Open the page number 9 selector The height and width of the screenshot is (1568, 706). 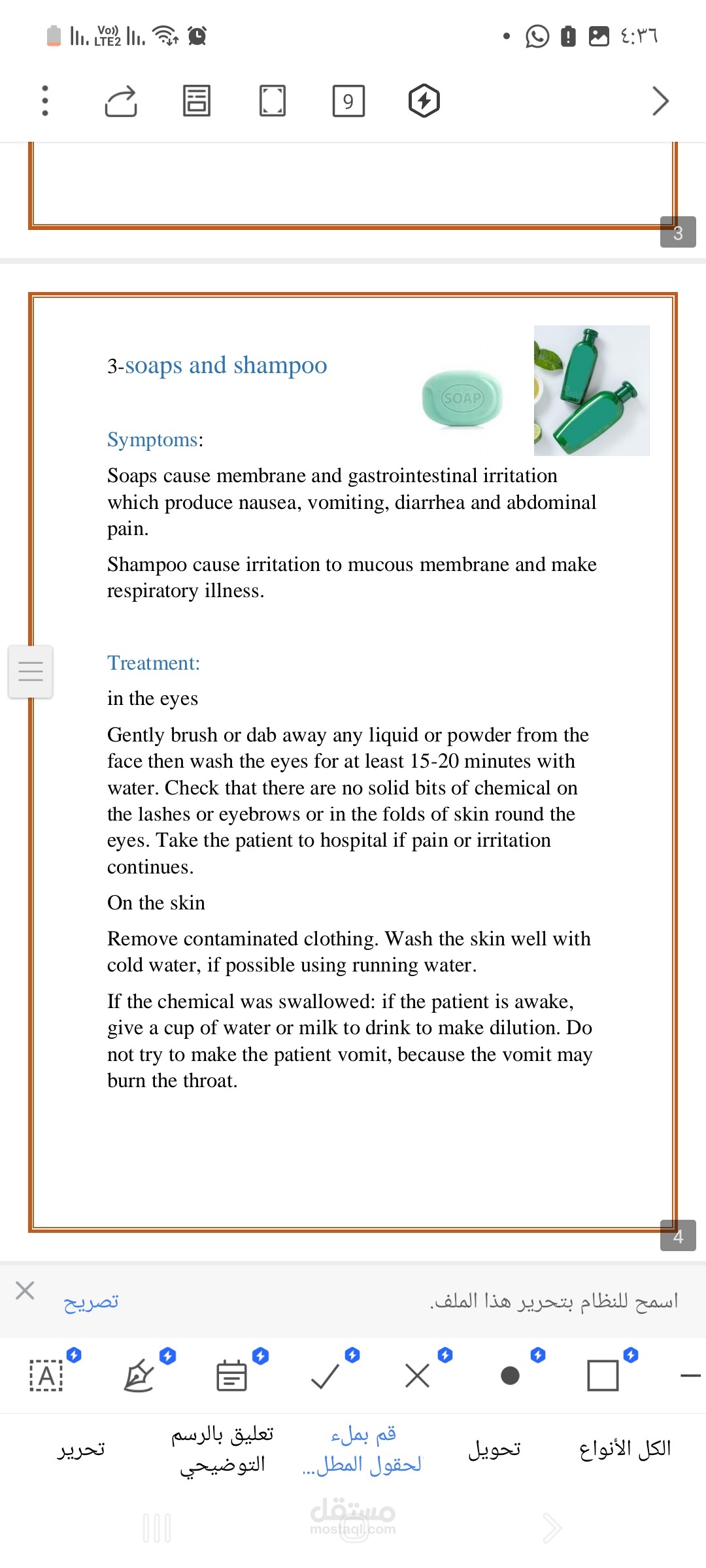(348, 101)
